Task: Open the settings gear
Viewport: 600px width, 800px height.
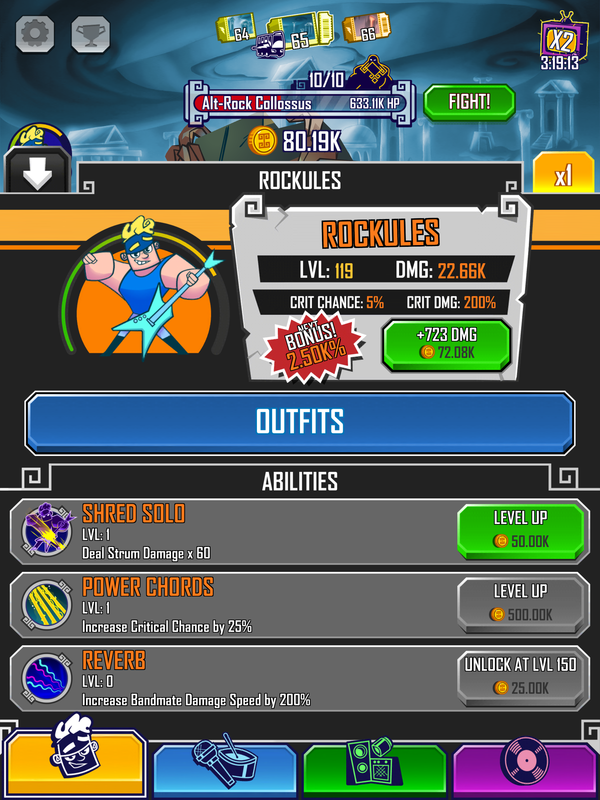Action: click(35, 35)
